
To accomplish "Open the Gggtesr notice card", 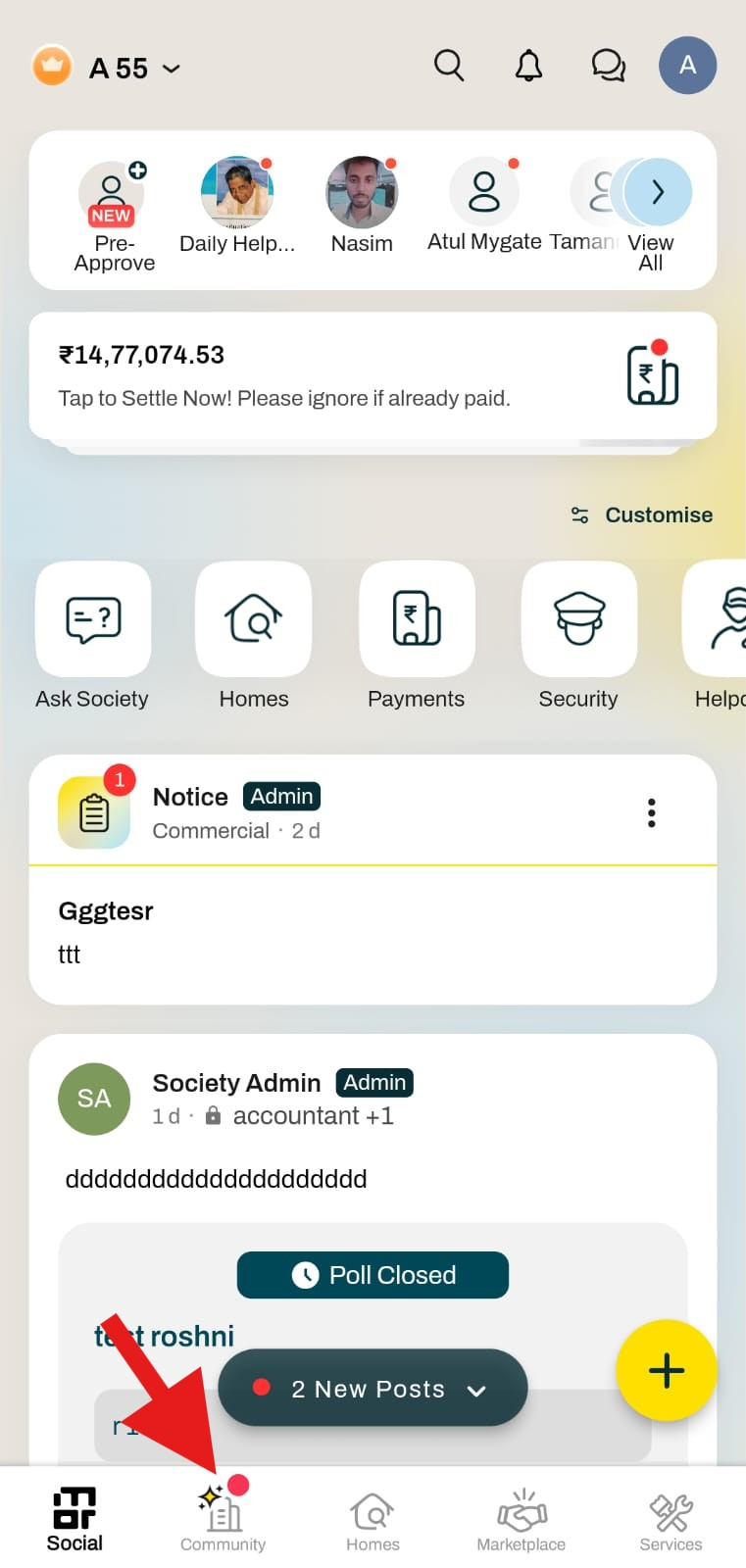I will (x=373, y=933).
